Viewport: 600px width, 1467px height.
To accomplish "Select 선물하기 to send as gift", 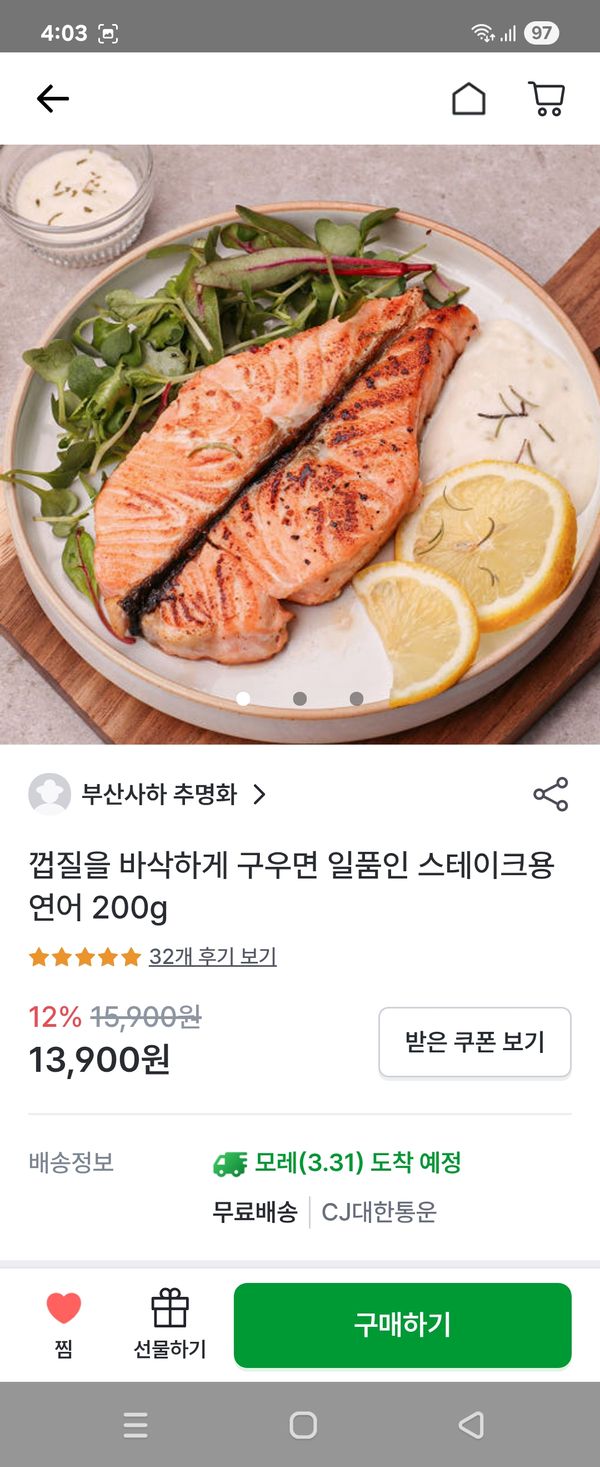I will (170, 1324).
